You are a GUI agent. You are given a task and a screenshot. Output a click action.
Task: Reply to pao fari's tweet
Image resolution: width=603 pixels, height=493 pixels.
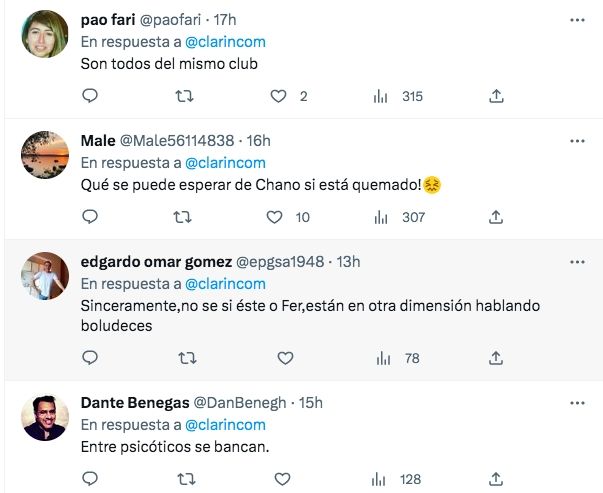[89, 97]
